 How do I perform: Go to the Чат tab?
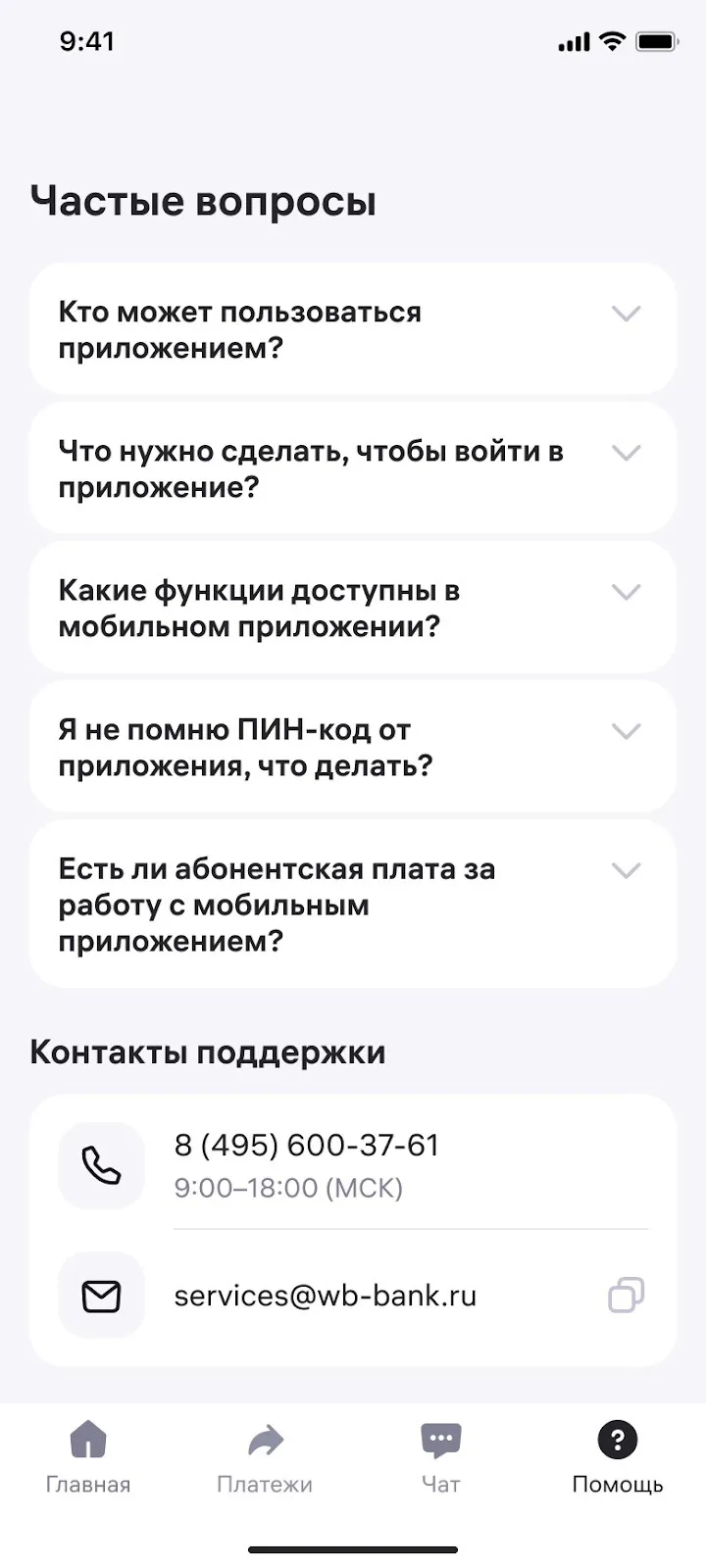[441, 1457]
